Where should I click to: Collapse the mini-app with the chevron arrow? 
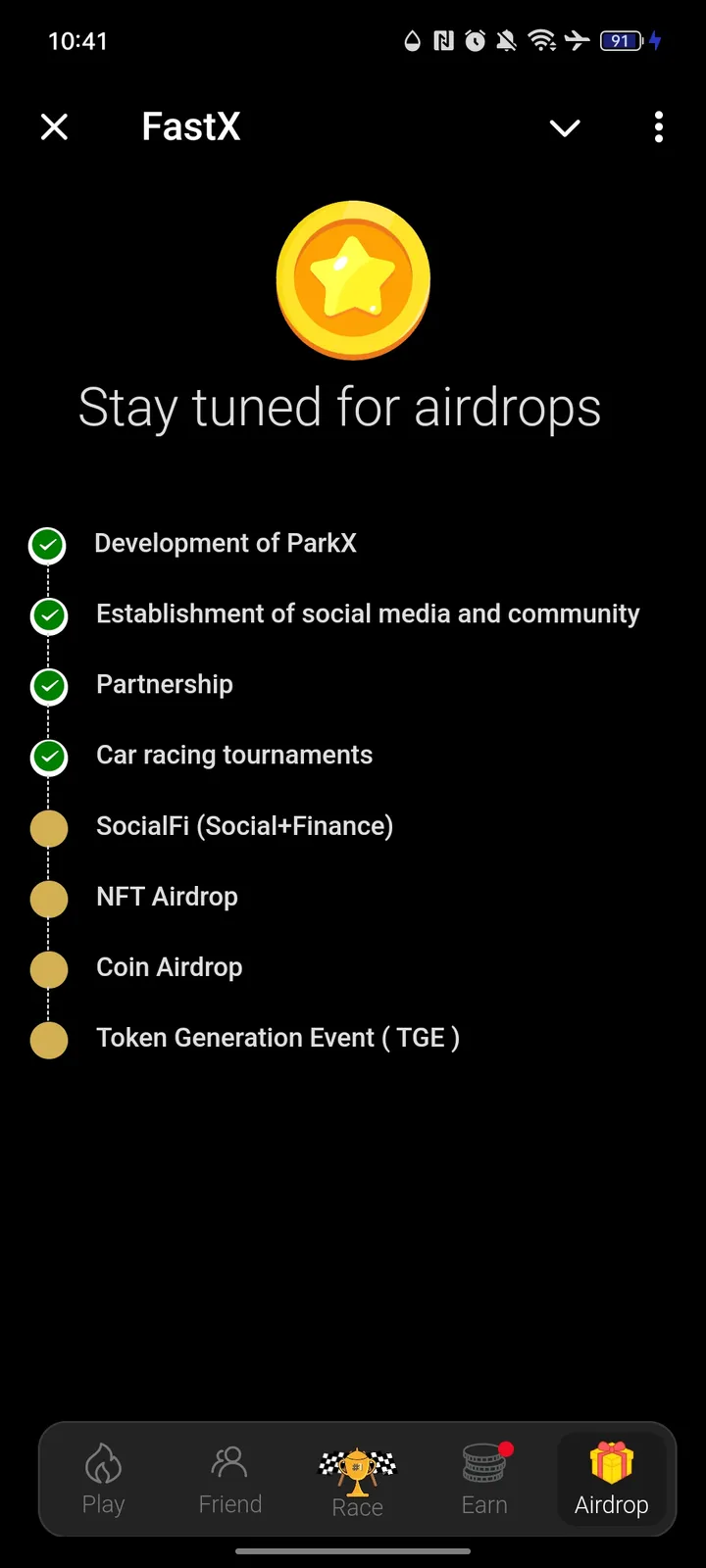click(x=565, y=127)
